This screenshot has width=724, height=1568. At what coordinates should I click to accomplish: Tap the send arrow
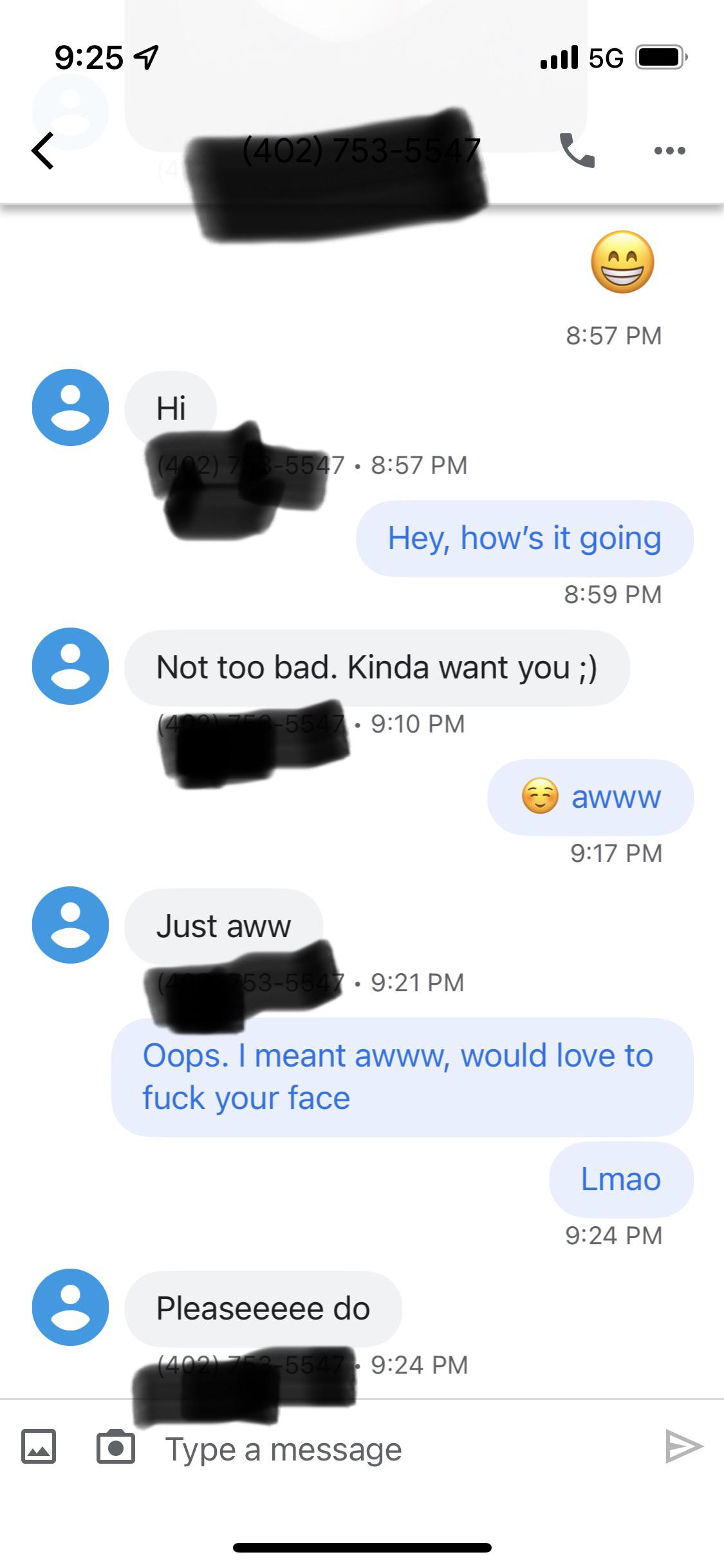pyautogui.click(x=683, y=1447)
